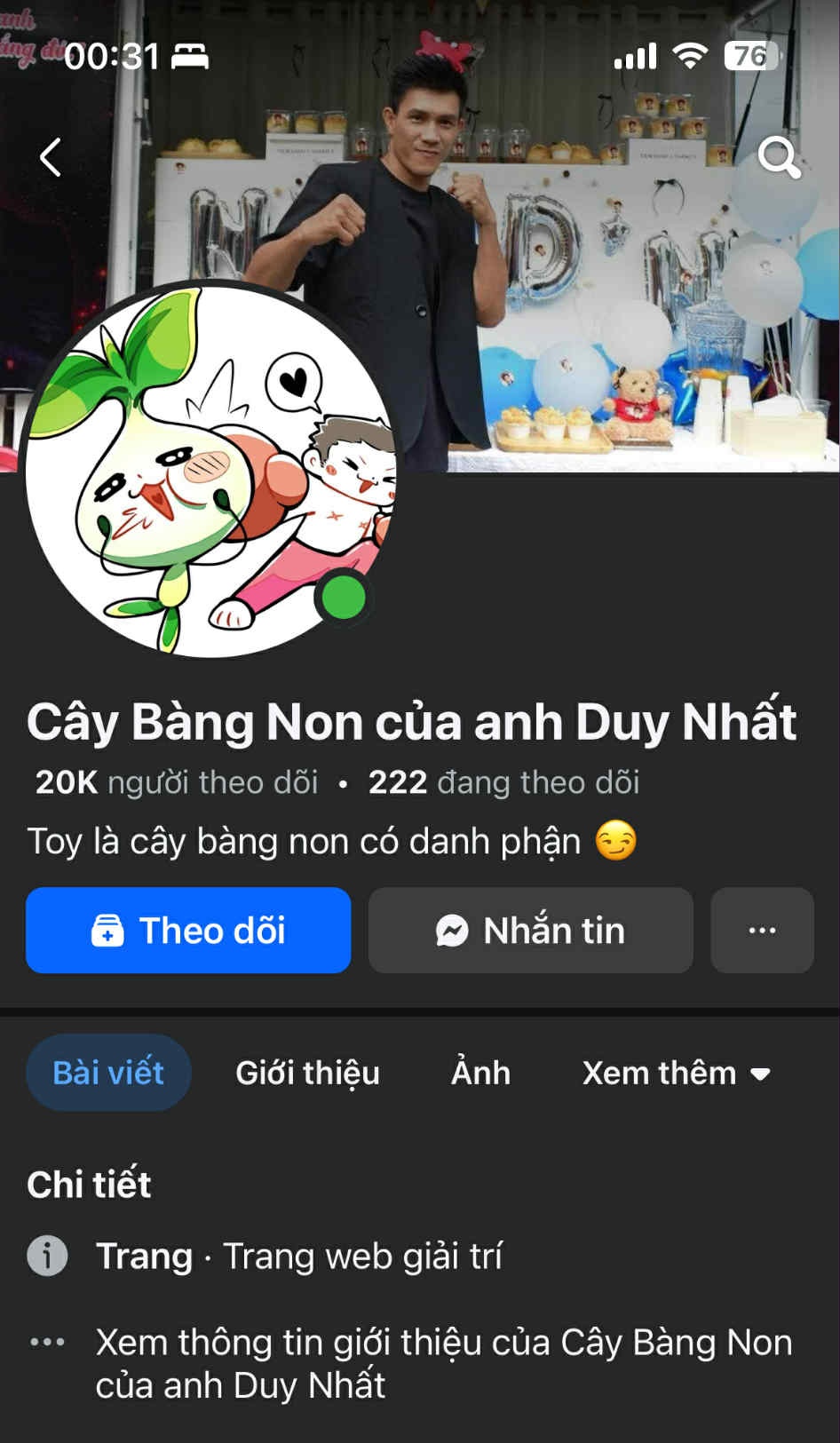Tap the Theo dõi button to follow
The height and width of the screenshot is (1443, 840).
click(x=188, y=930)
